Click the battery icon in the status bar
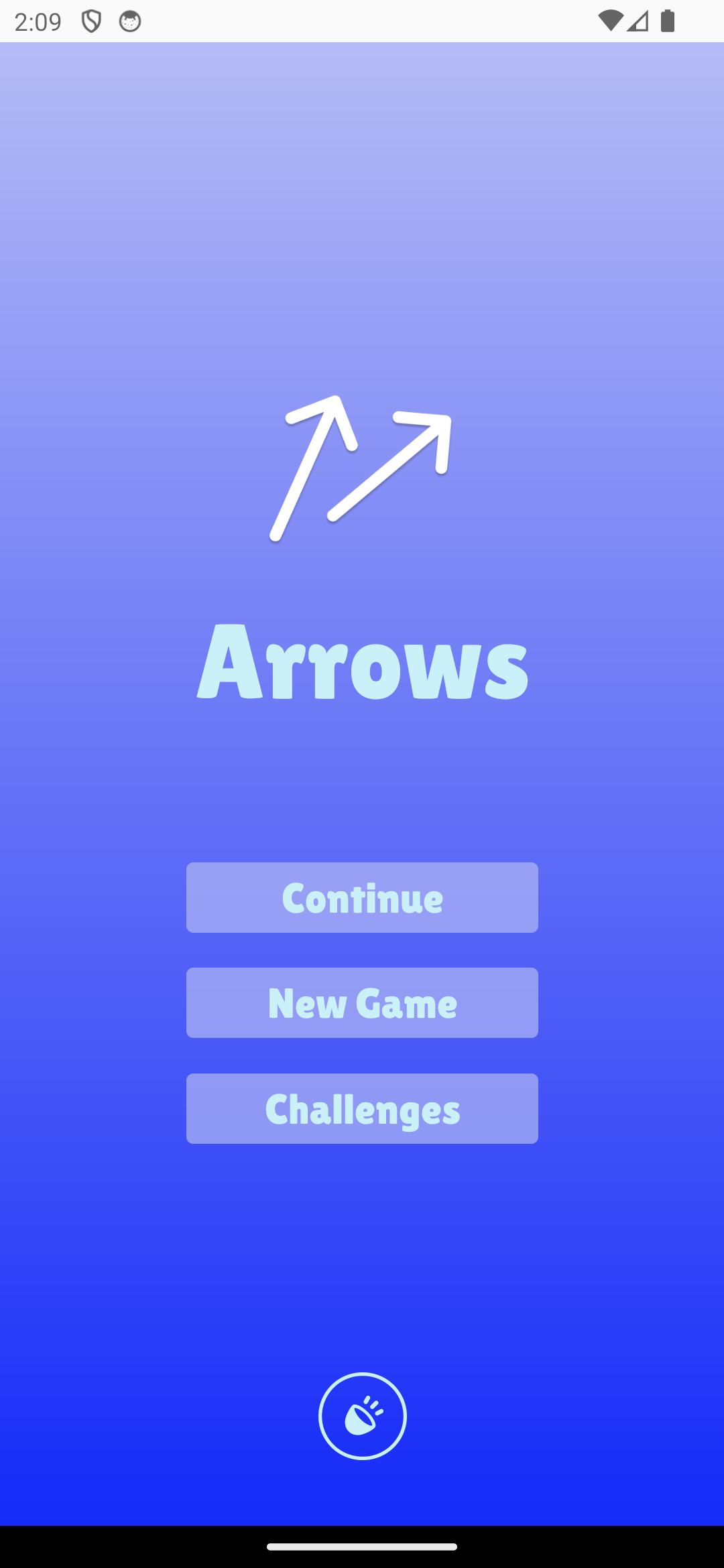This screenshot has width=724, height=1568. click(x=668, y=21)
